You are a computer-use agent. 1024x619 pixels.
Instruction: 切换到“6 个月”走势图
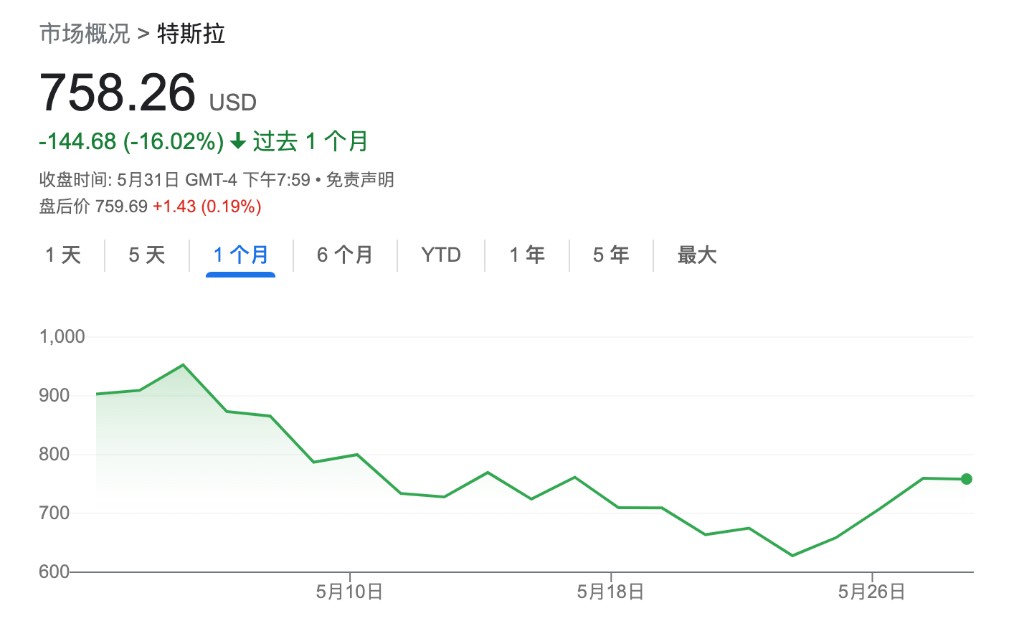tap(345, 255)
